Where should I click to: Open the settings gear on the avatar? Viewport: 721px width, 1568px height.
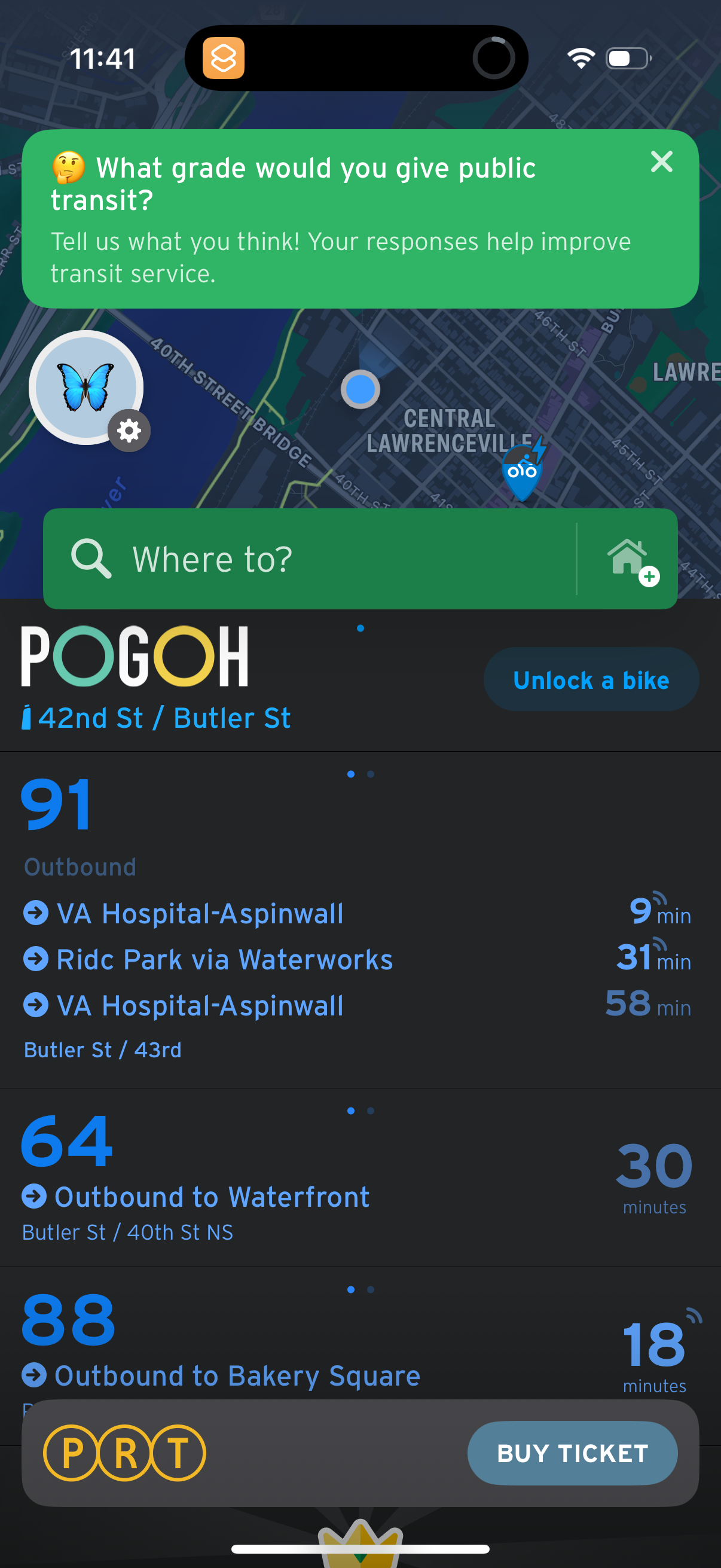coord(129,430)
